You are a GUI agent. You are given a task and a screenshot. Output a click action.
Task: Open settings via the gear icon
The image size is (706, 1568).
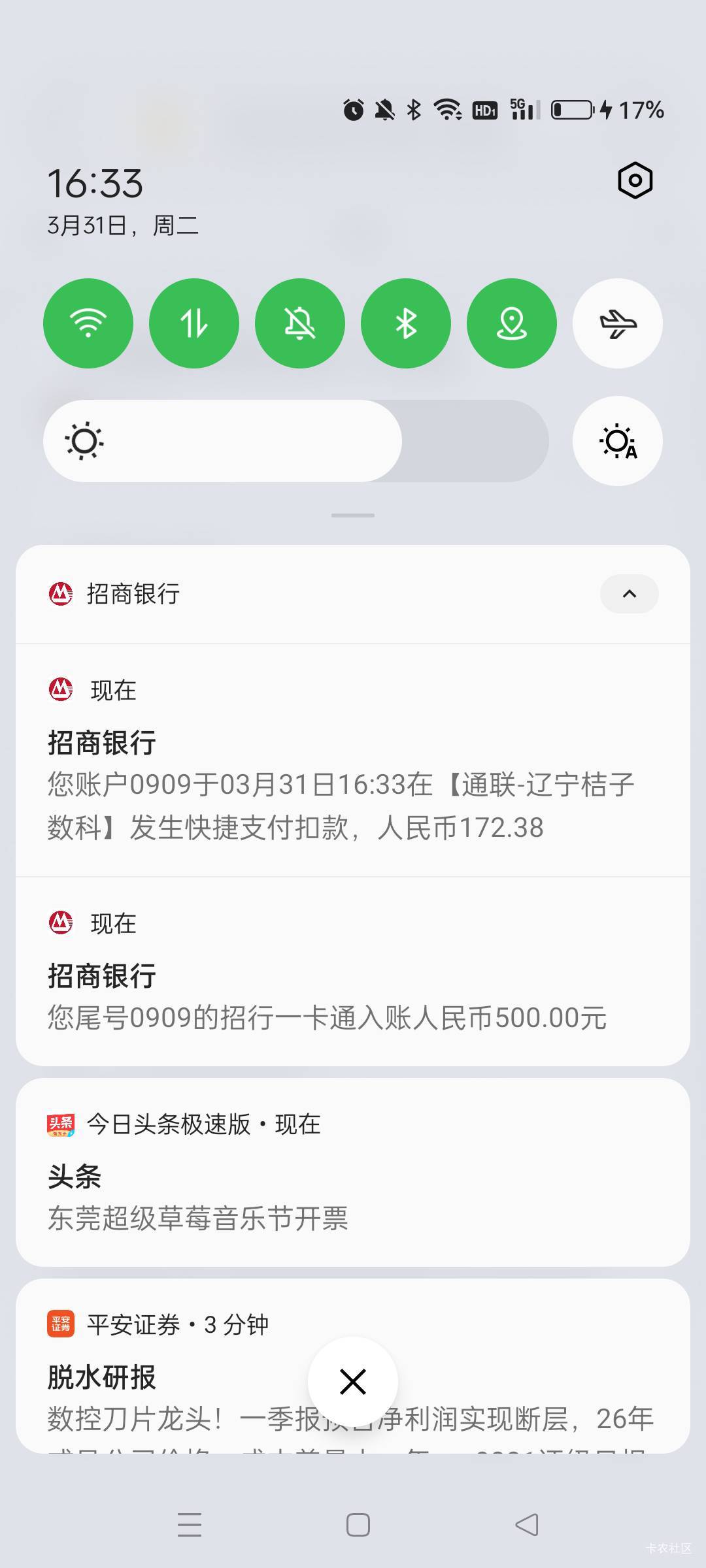coord(635,180)
